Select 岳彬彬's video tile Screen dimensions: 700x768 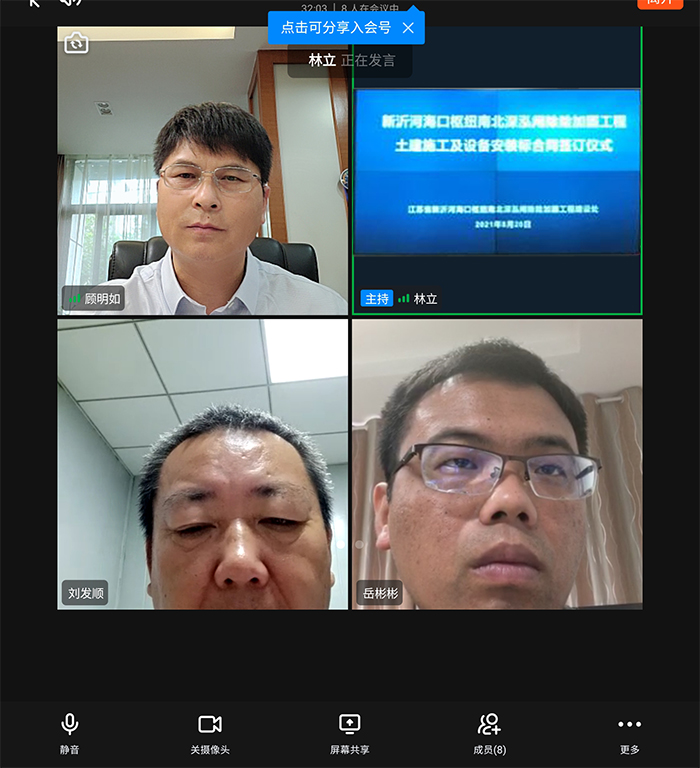coord(497,465)
